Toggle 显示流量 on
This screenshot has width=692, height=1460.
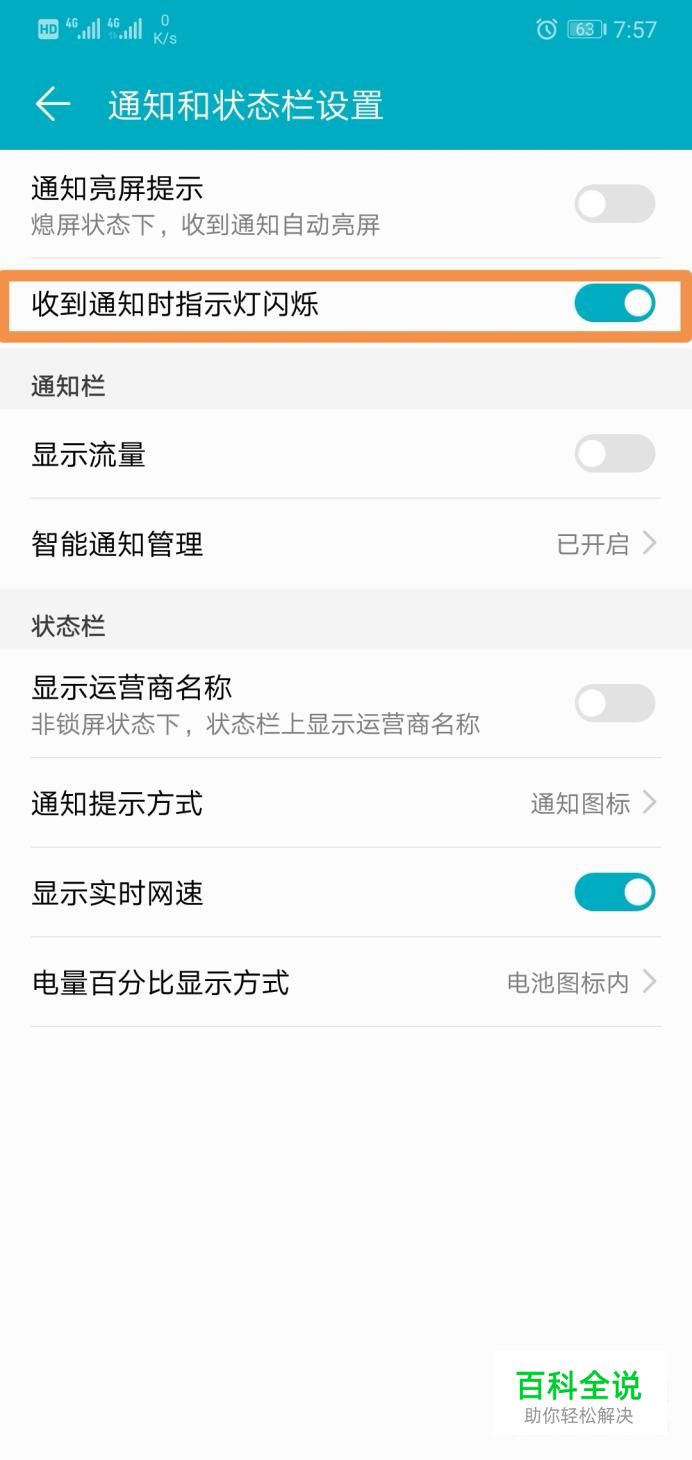click(614, 454)
